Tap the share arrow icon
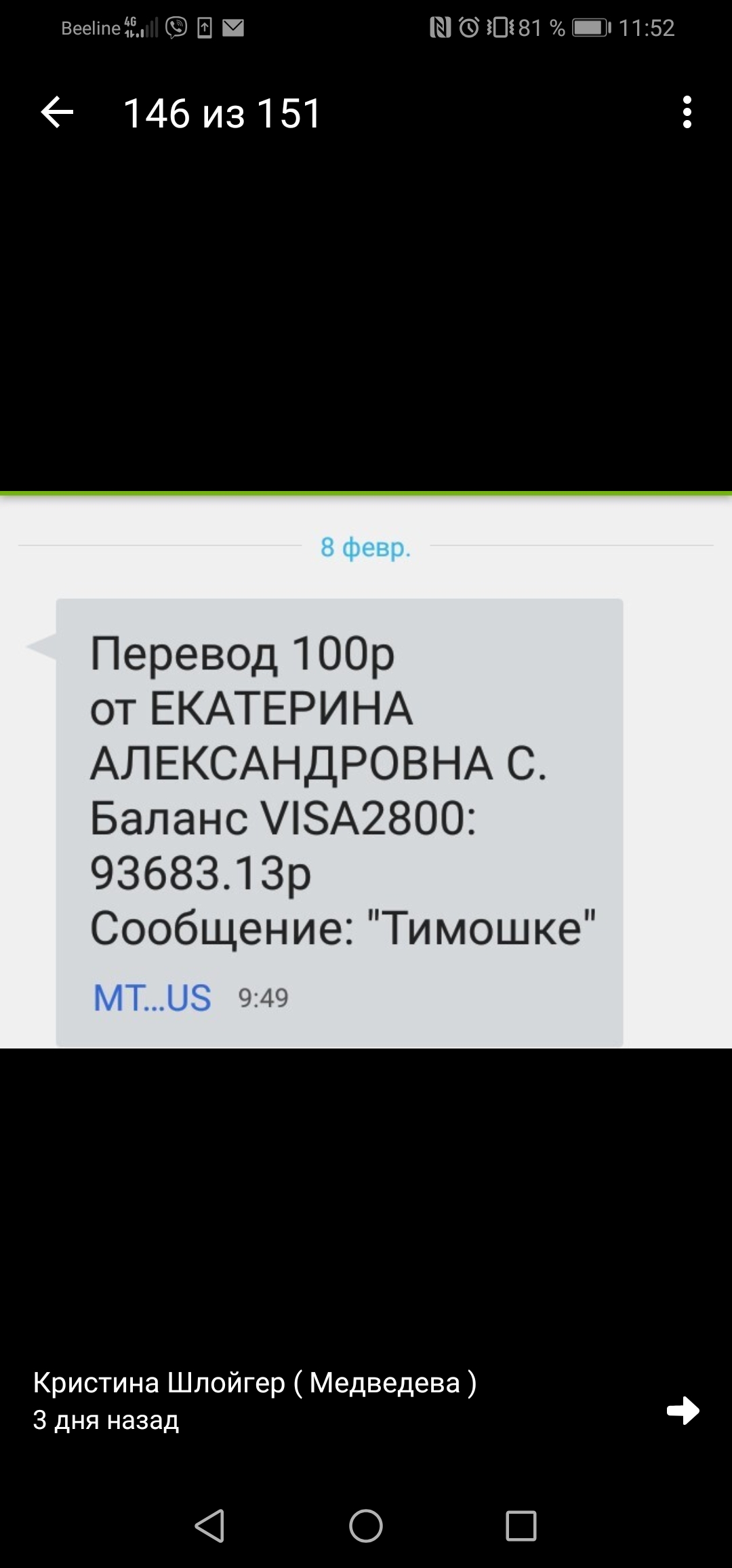The image size is (732, 1568). (x=683, y=1410)
